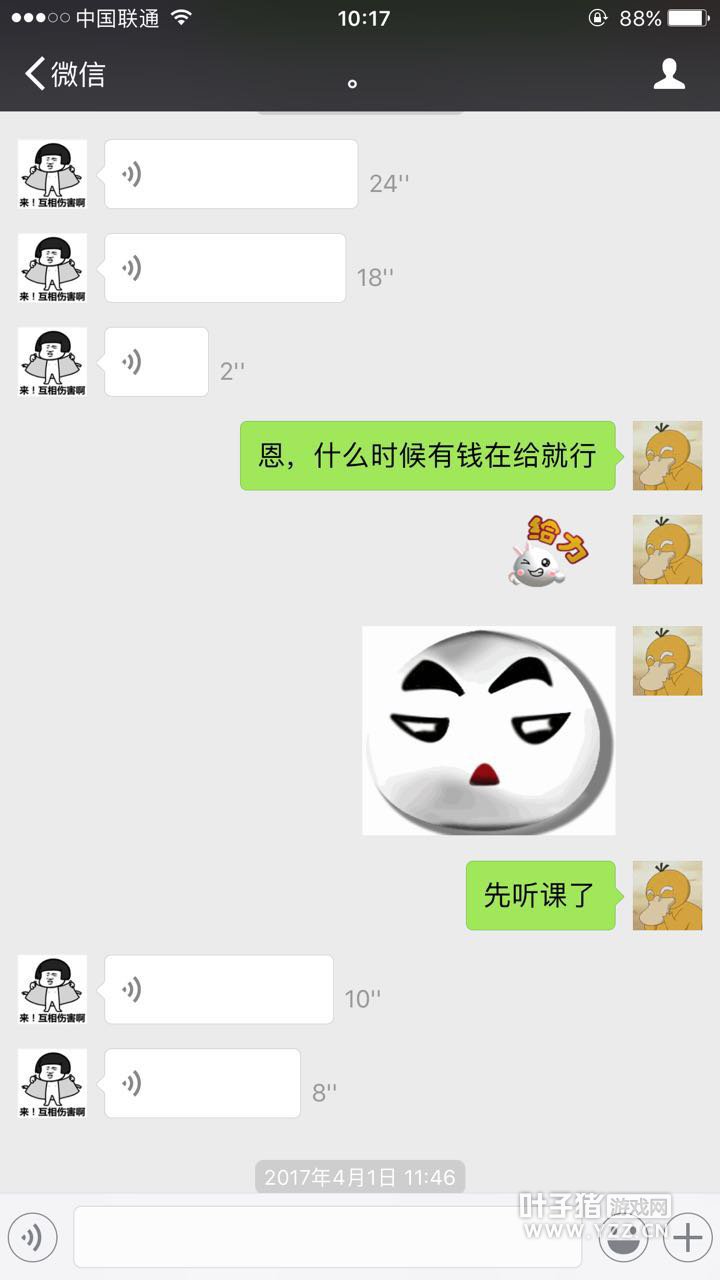Play the 18-second voice message
Screen dimensions: 720x1280
tap(225, 268)
